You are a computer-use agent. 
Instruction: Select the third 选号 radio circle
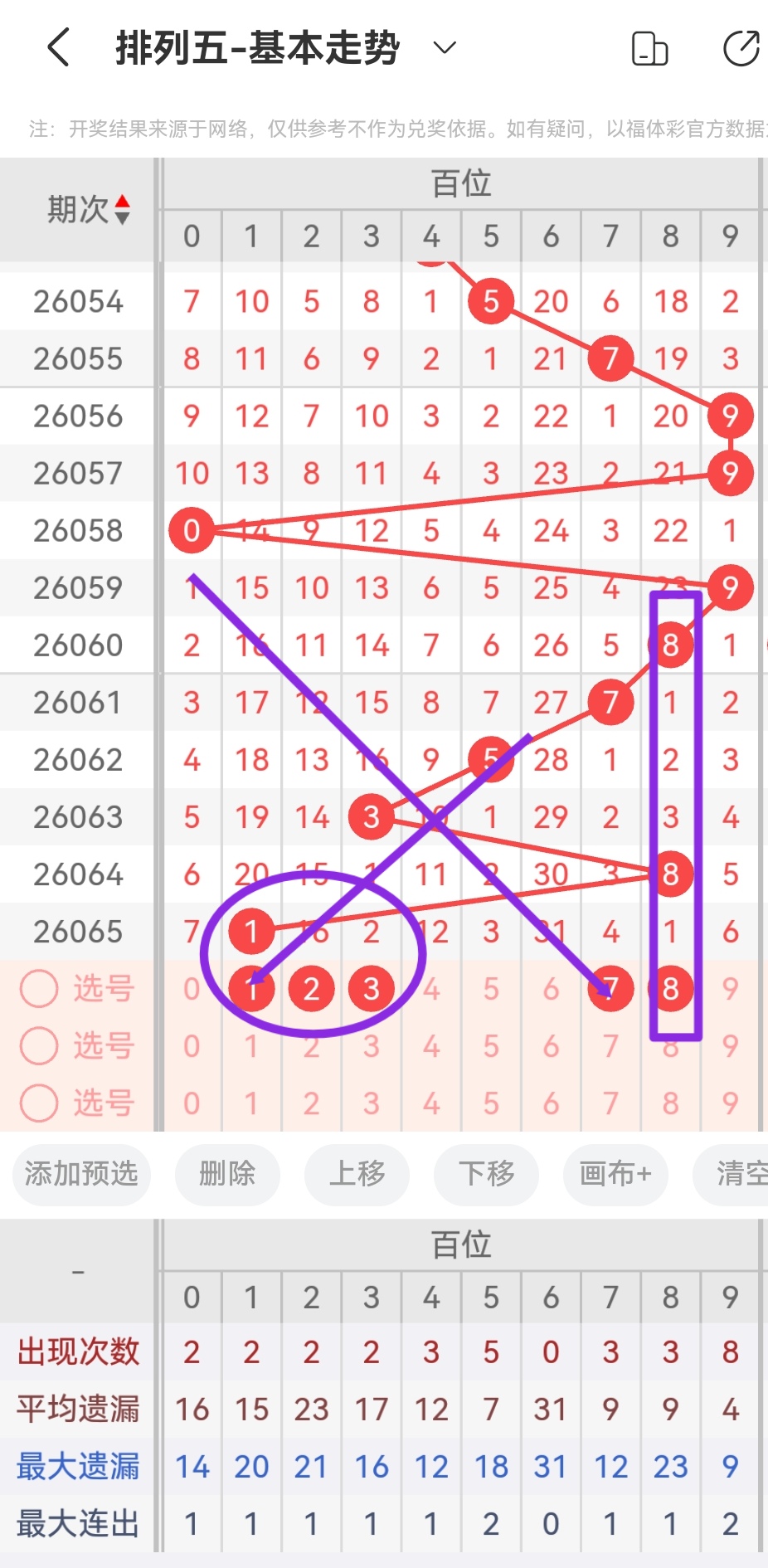[x=38, y=1103]
